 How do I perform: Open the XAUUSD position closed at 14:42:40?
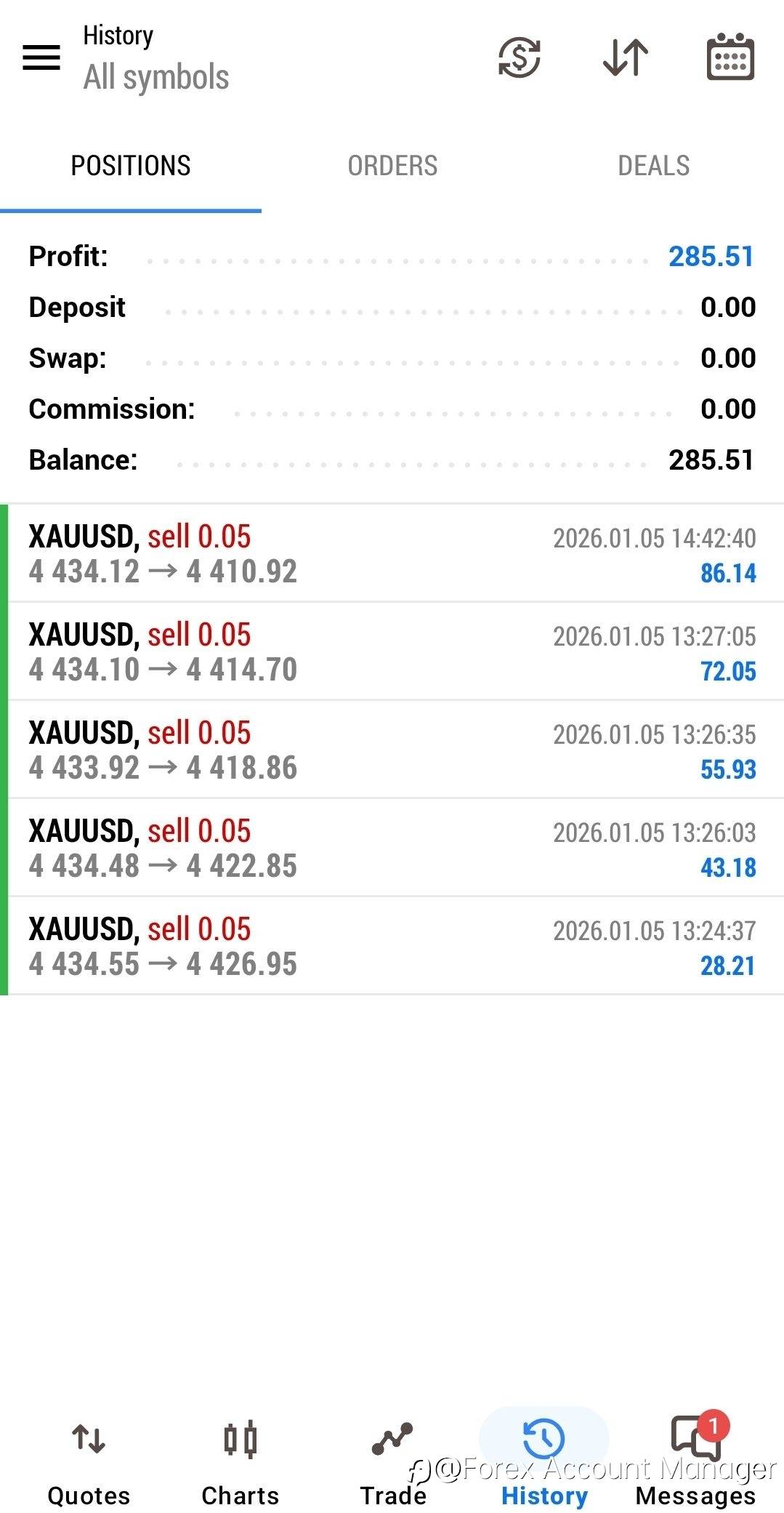point(392,554)
